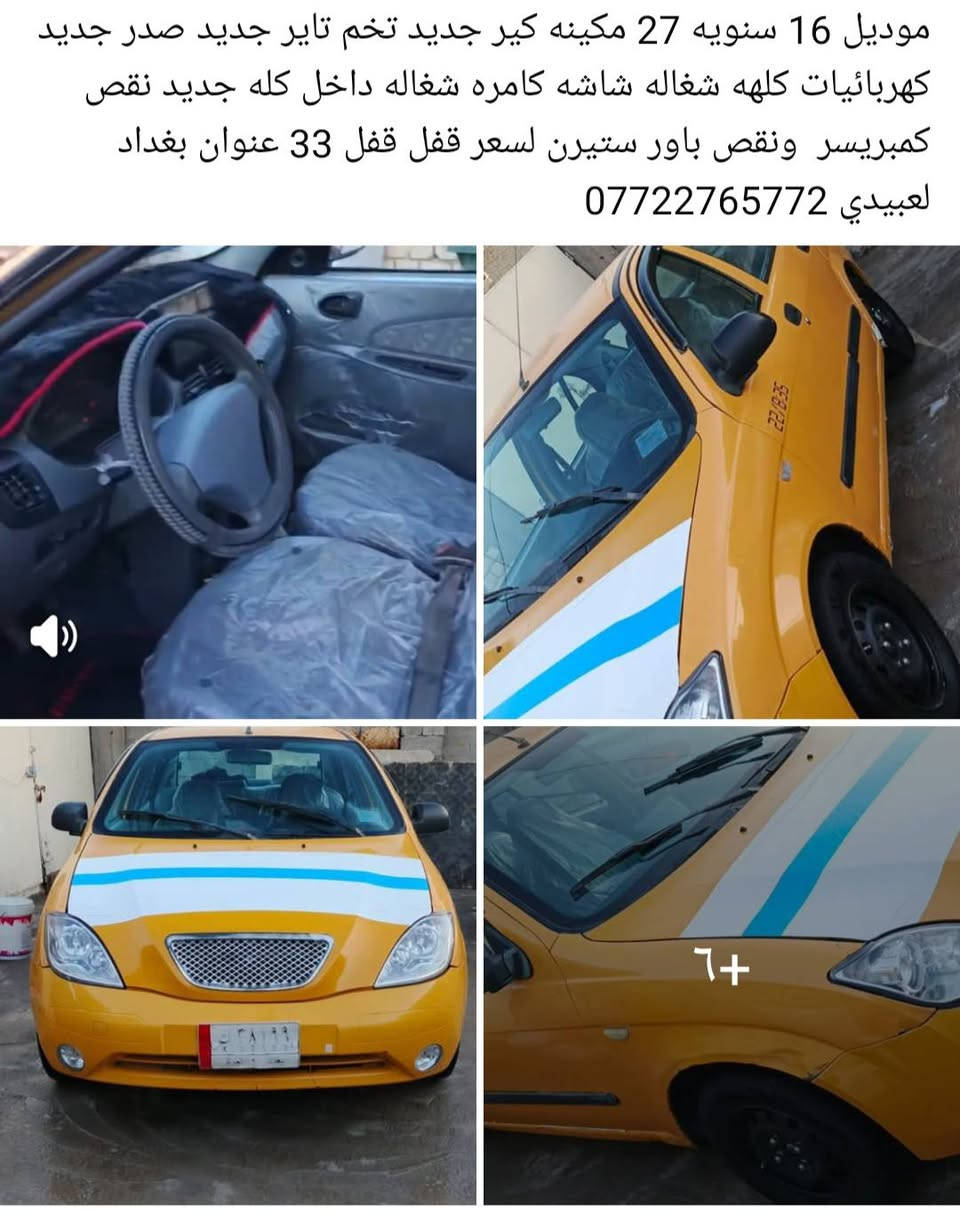Open the front-view photo of the taxi
The width and height of the screenshot is (960, 1212).
pyautogui.click(x=238, y=964)
